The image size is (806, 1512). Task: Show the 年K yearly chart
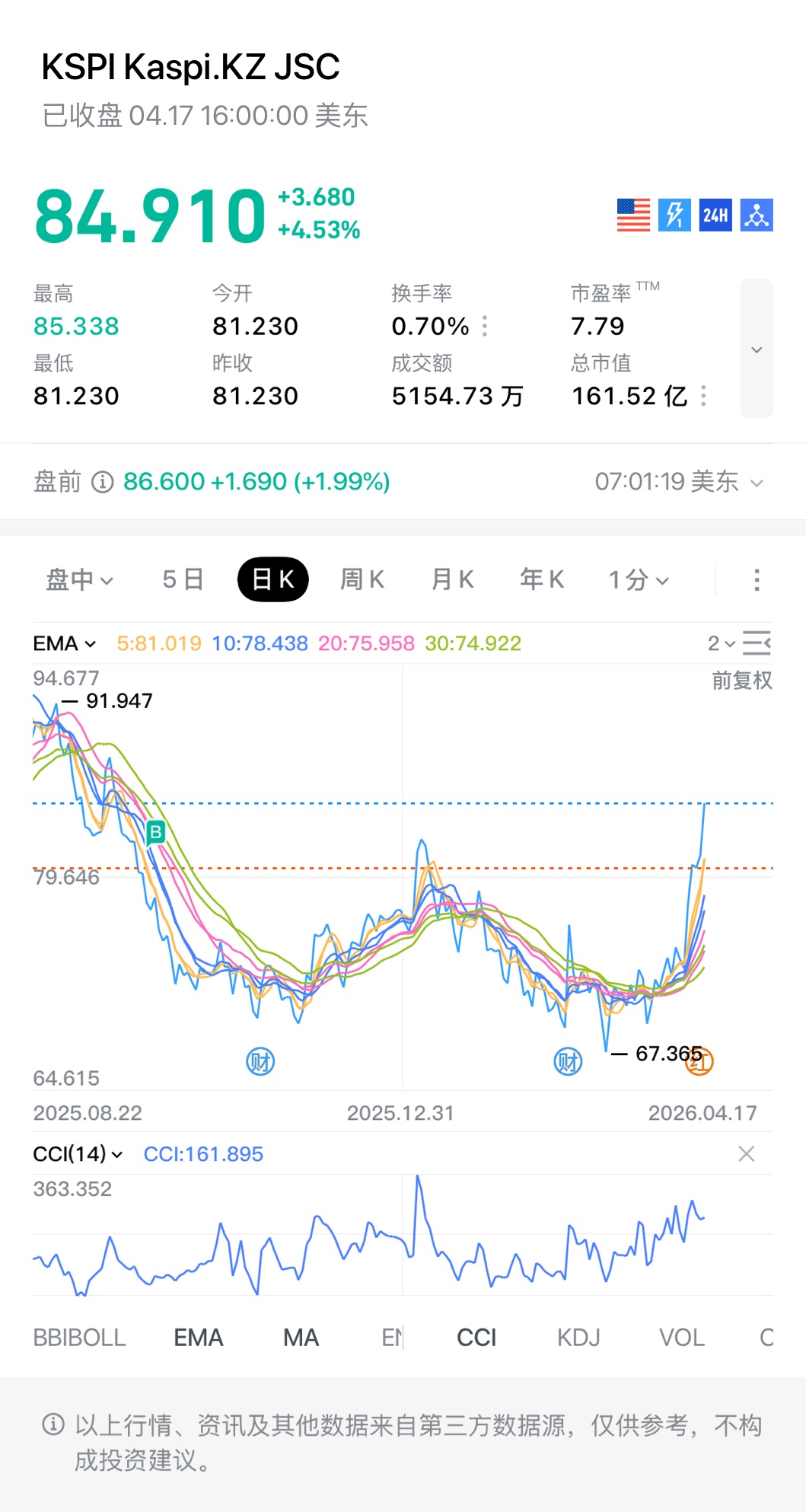pyautogui.click(x=542, y=580)
